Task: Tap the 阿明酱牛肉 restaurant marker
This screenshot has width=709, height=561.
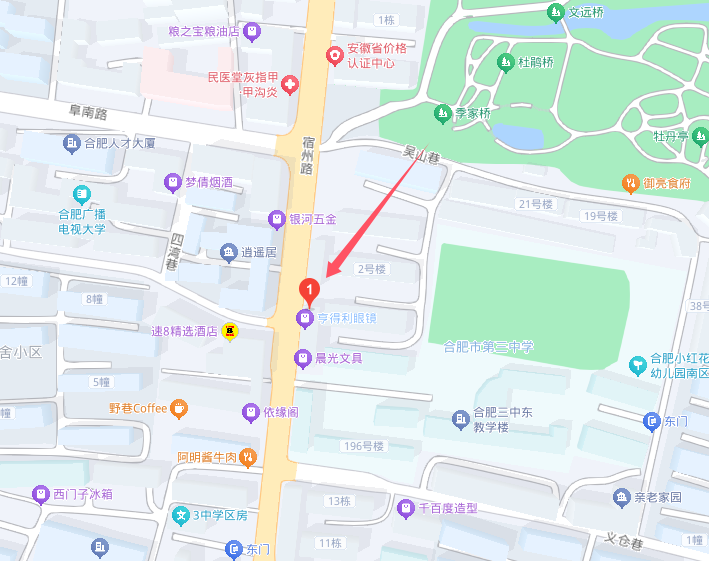Action: click(x=246, y=458)
